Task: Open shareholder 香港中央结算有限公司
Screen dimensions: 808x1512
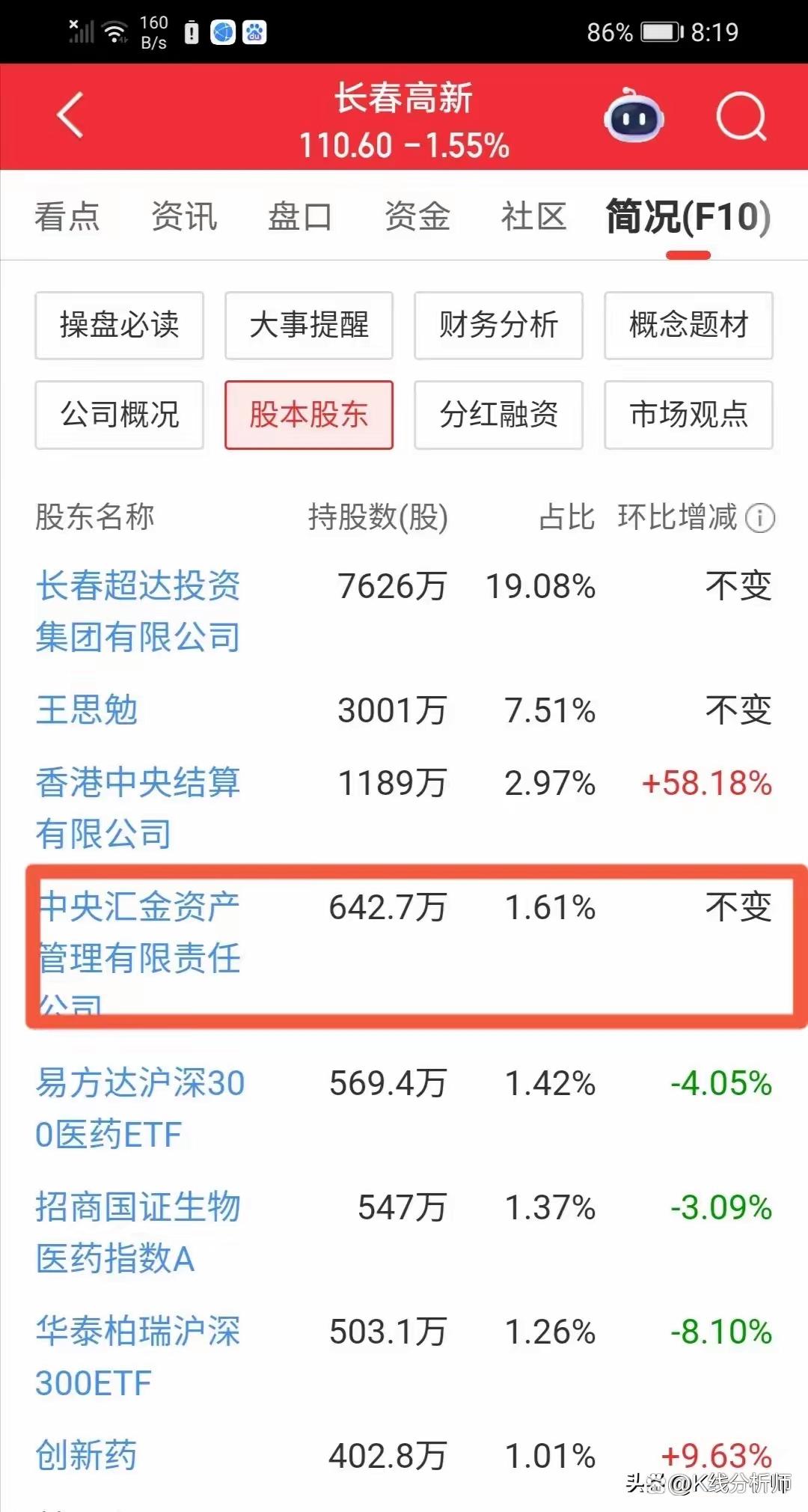Action: (x=138, y=808)
